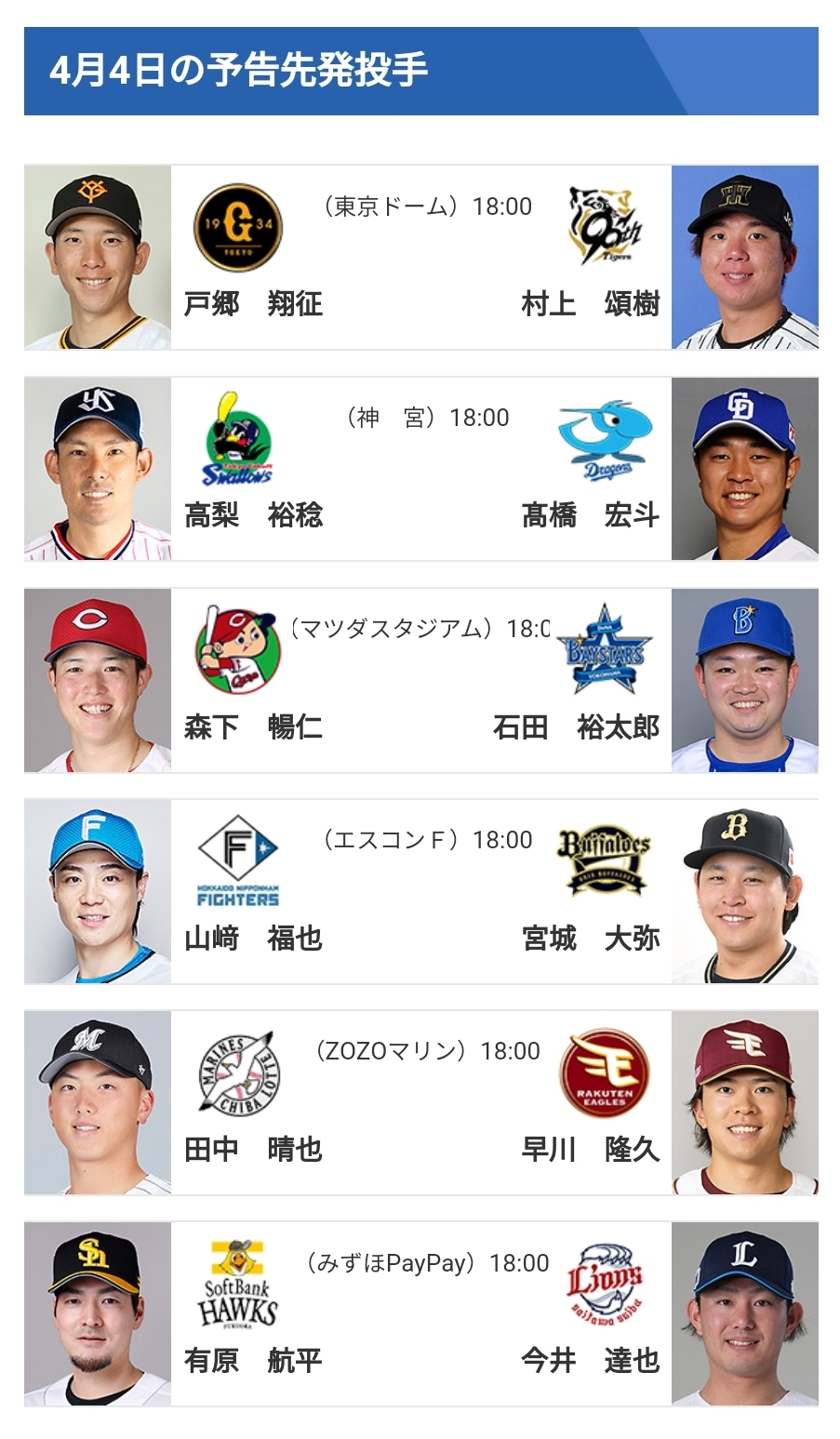View the 神宮 matchup of 高梨 versus 髙橋
The image size is (840, 1439).
coord(420,469)
